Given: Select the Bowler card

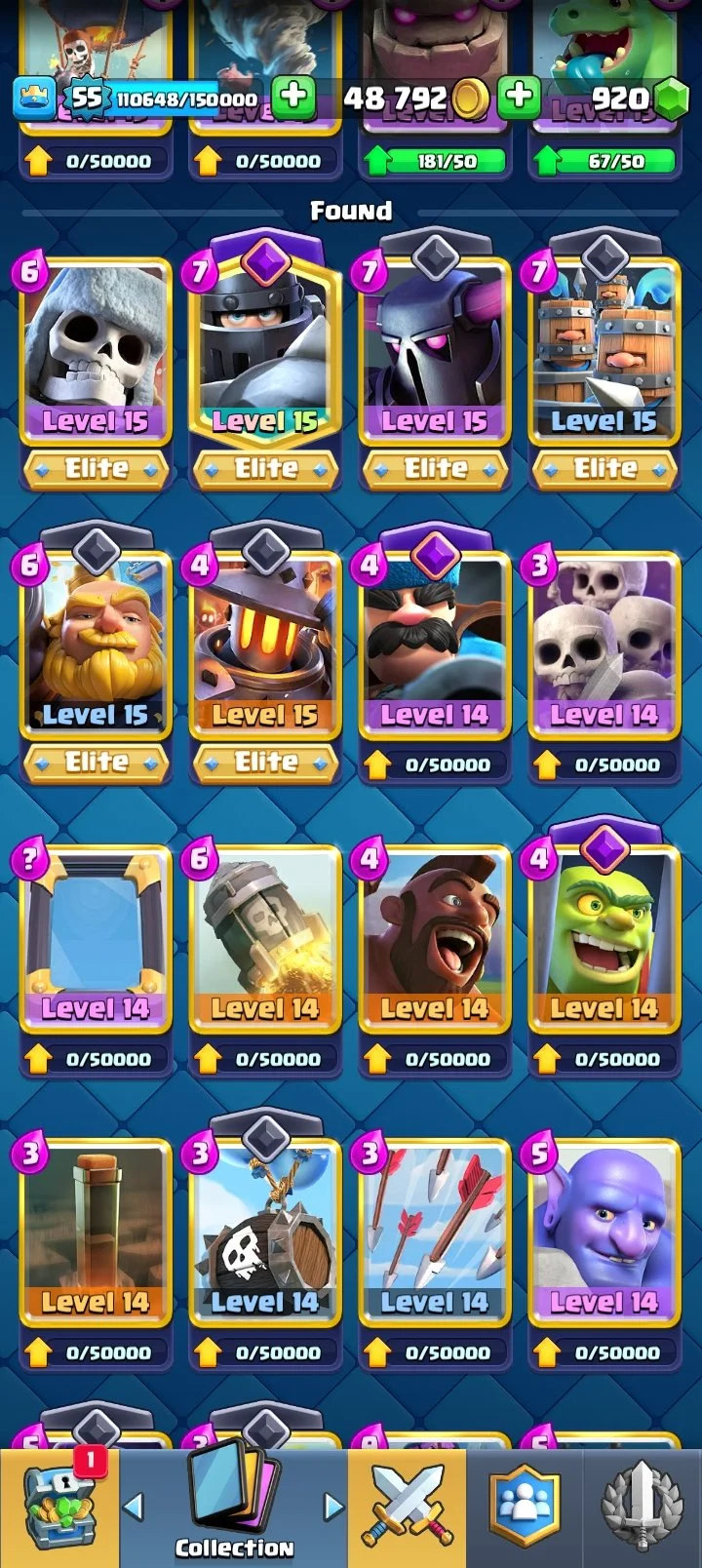Looking at the screenshot, I should coord(604,1231).
